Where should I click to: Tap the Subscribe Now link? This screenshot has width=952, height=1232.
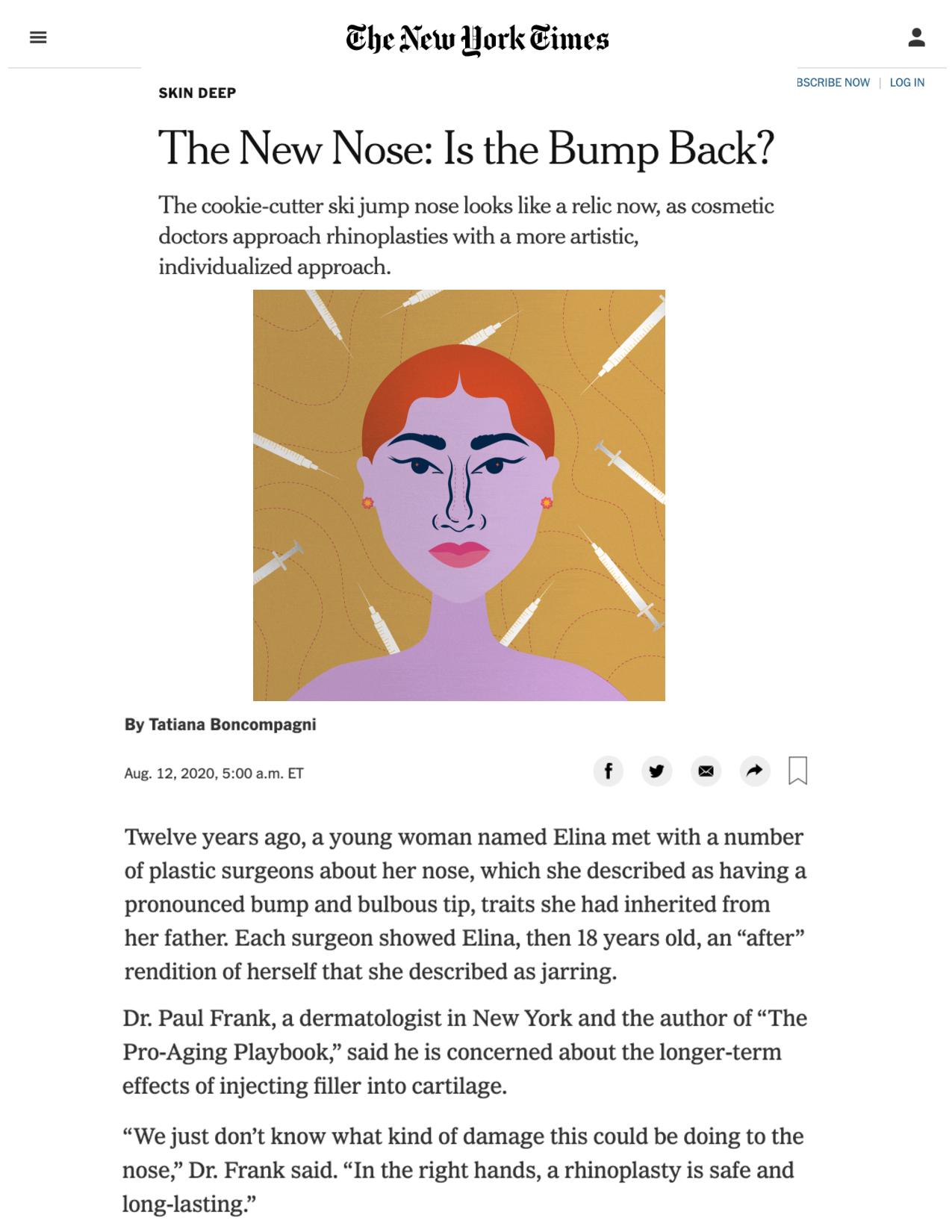click(833, 83)
